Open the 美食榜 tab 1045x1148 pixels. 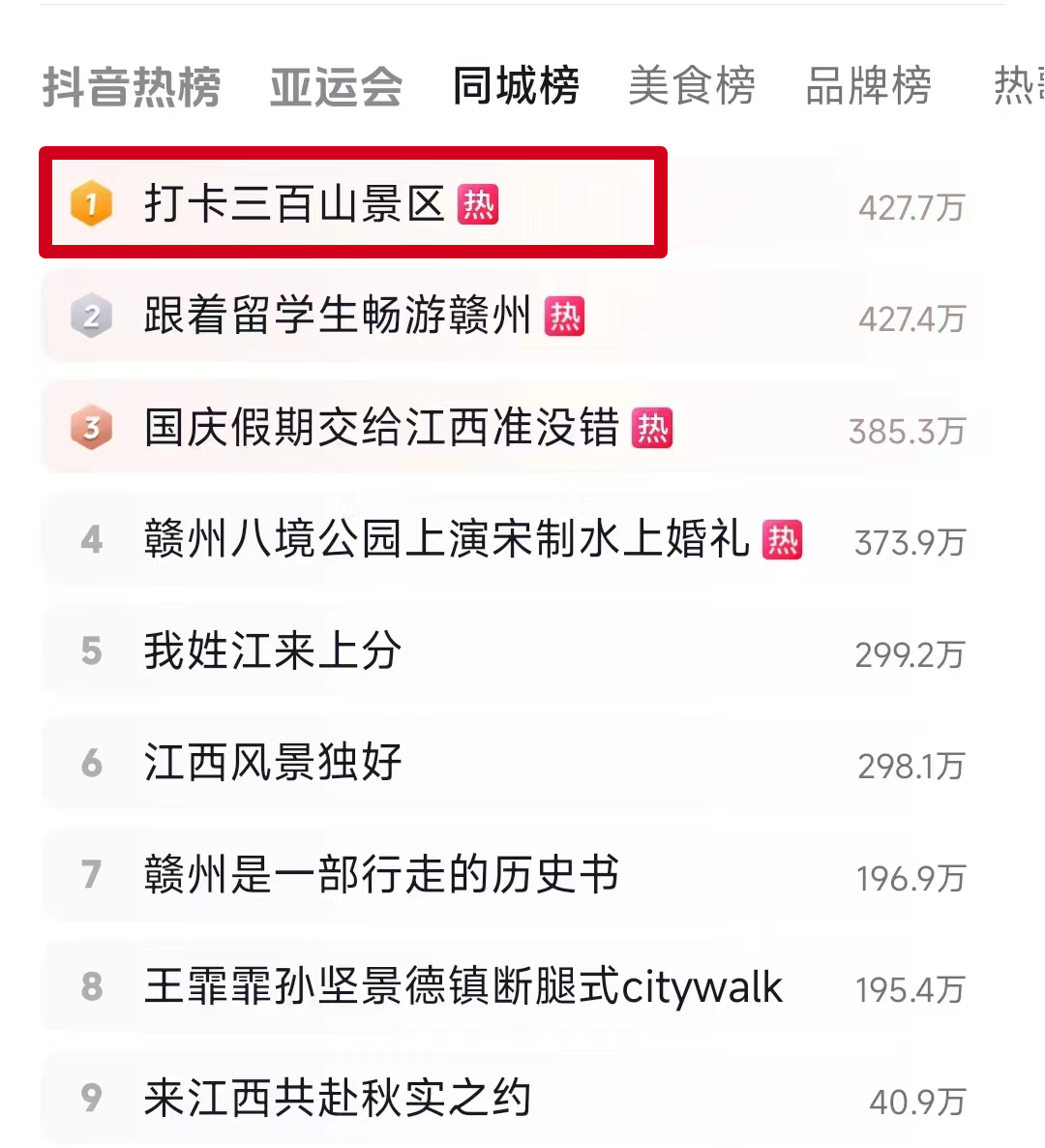point(692,87)
